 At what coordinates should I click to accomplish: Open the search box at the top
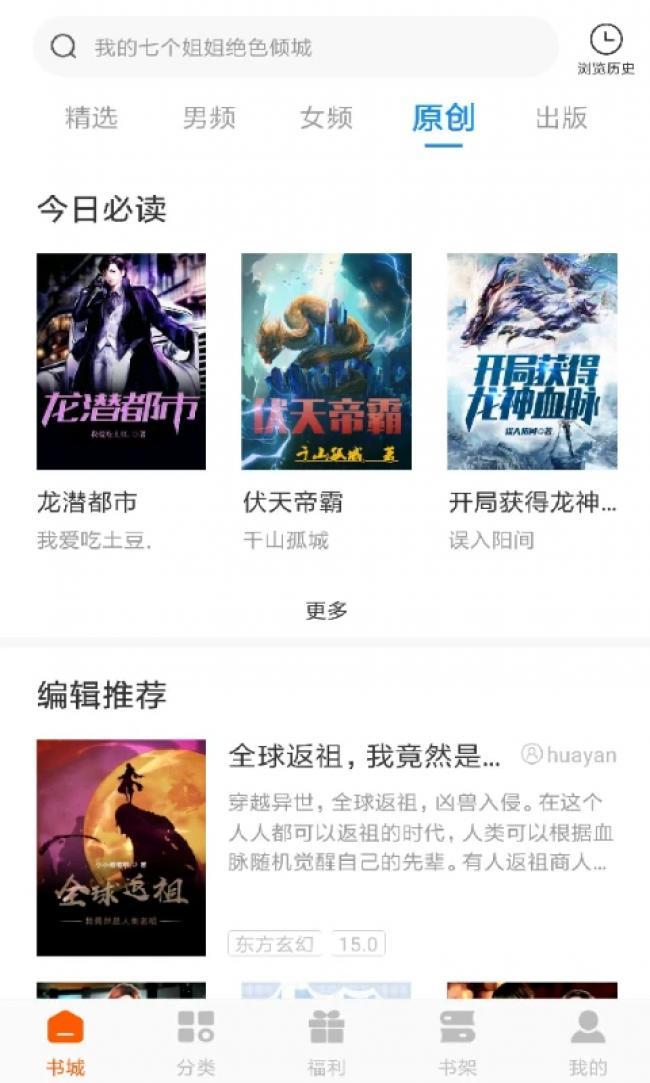coord(295,47)
